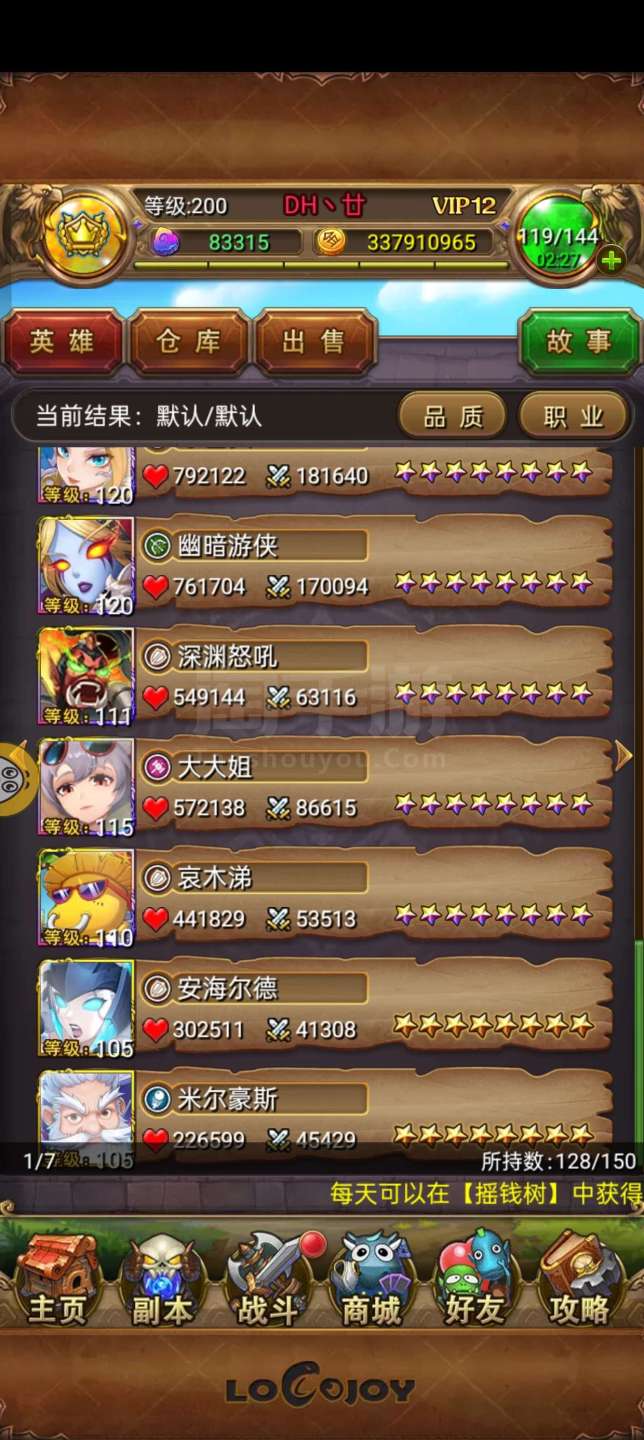Switch to the 出售 tab
Image resolution: width=644 pixels, height=1440 pixels.
click(x=314, y=341)
